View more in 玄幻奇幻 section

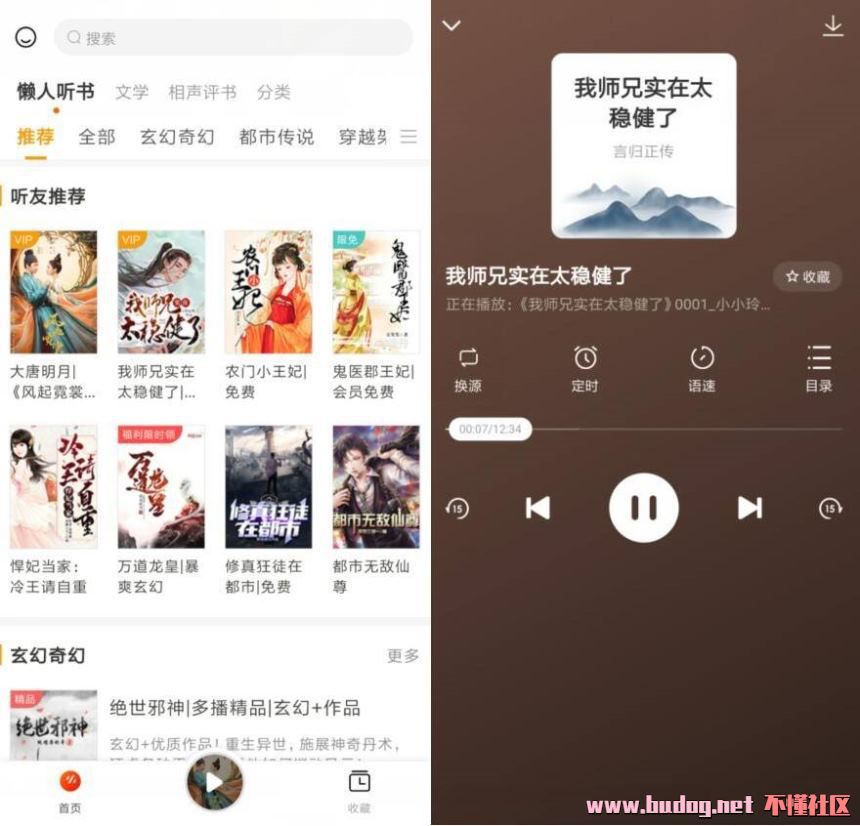[403, 656]
